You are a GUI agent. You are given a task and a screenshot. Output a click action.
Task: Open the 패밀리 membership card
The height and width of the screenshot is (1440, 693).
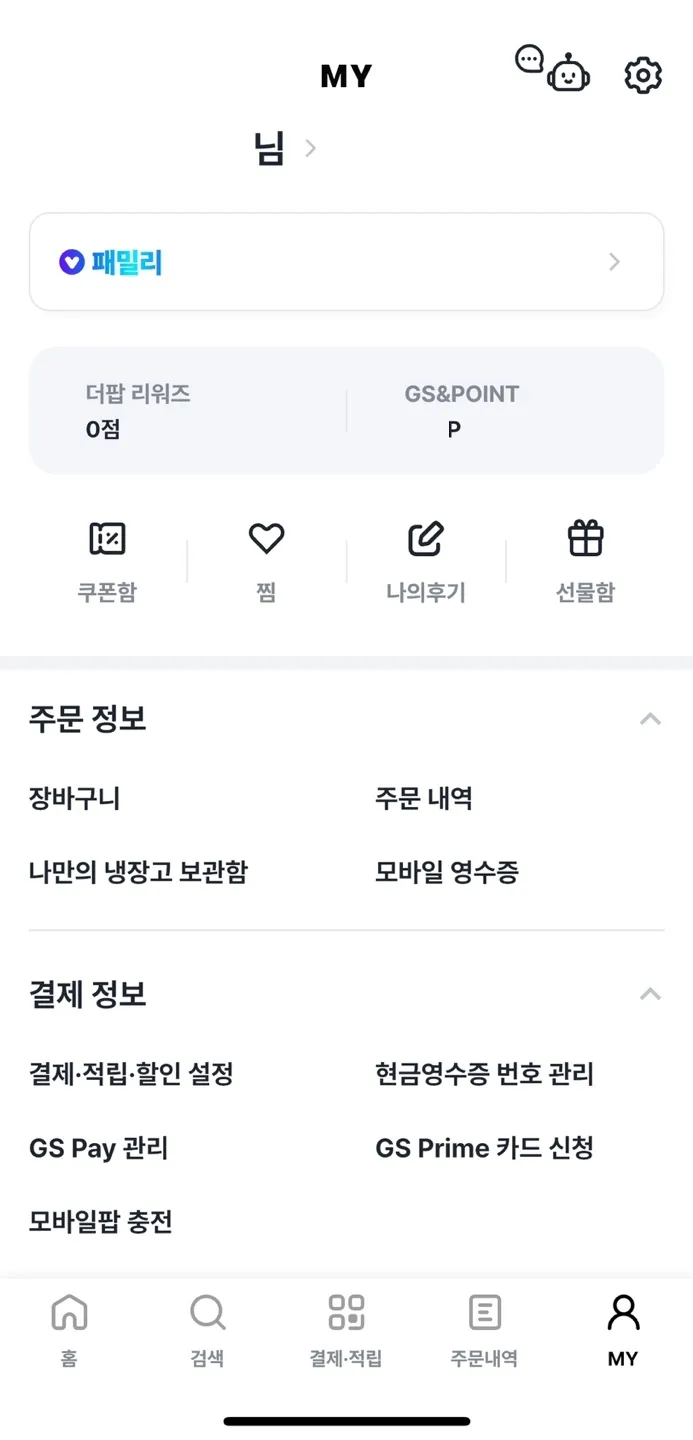point(346,262)
